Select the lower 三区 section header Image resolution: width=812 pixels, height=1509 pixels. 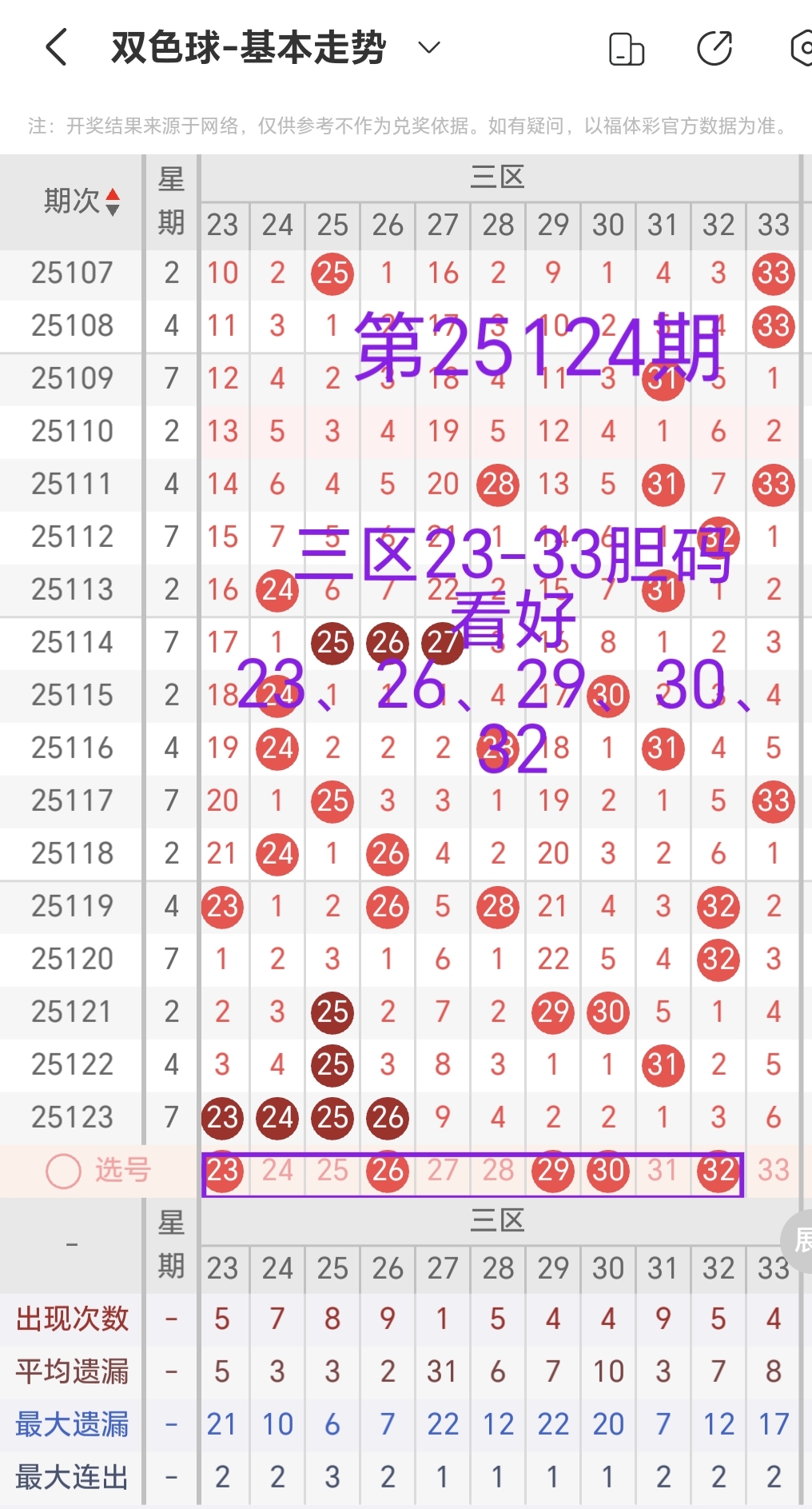click(496, 1220)
